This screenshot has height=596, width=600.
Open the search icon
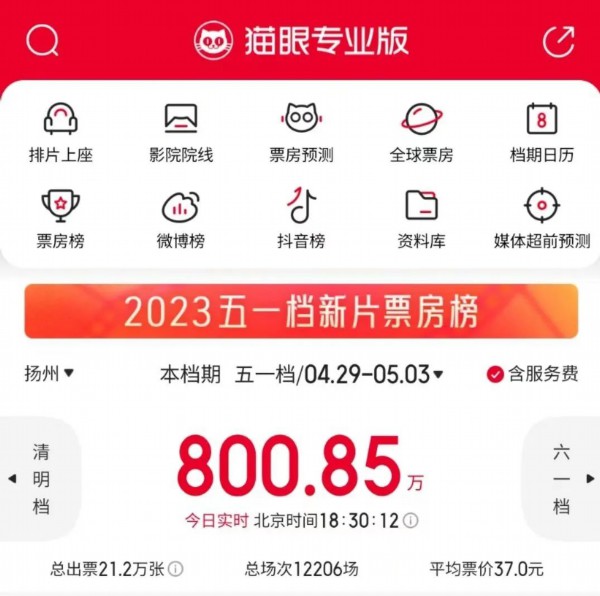click(x=43, y=41)
